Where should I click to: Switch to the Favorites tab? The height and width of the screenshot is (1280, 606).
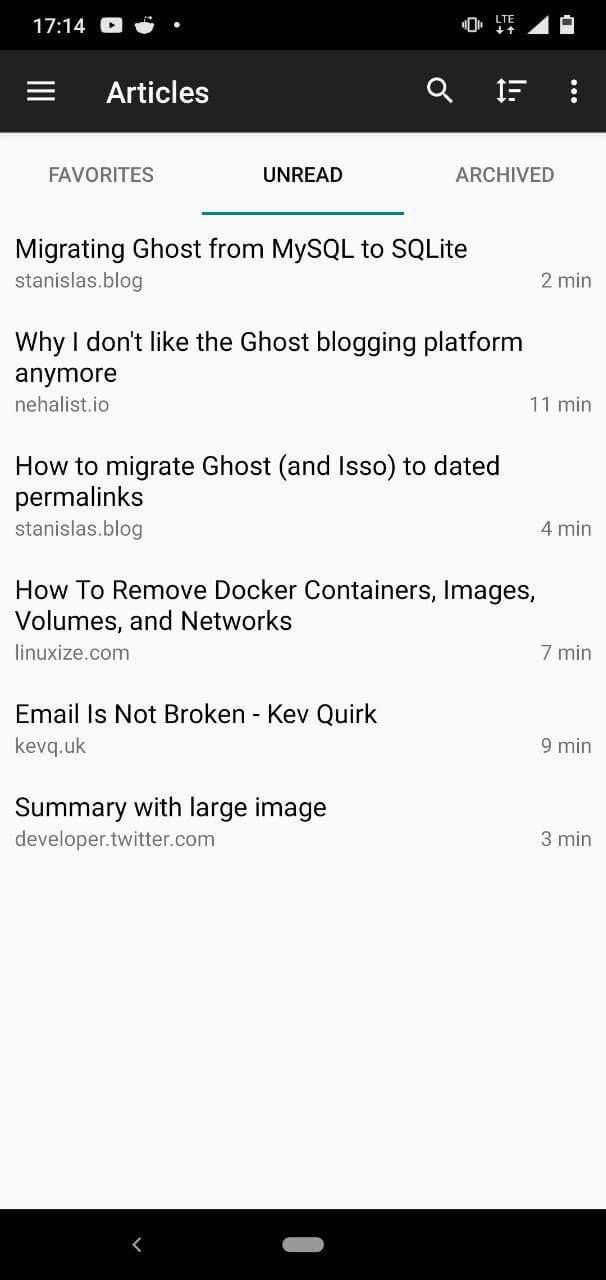point(101,174)
